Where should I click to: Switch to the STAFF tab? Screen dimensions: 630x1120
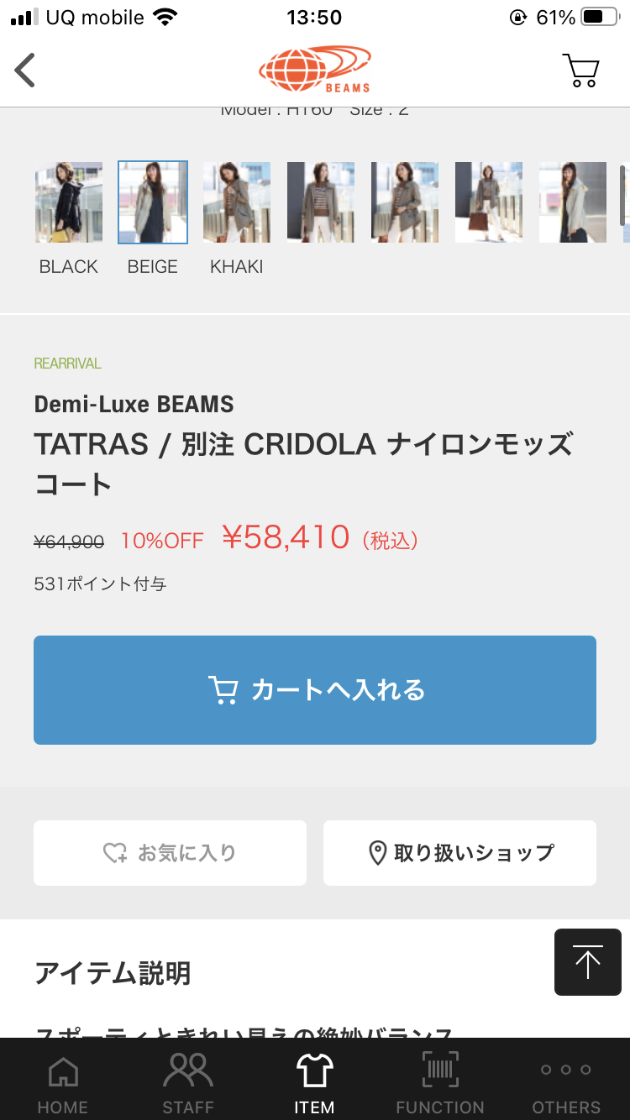(188, 1082)
